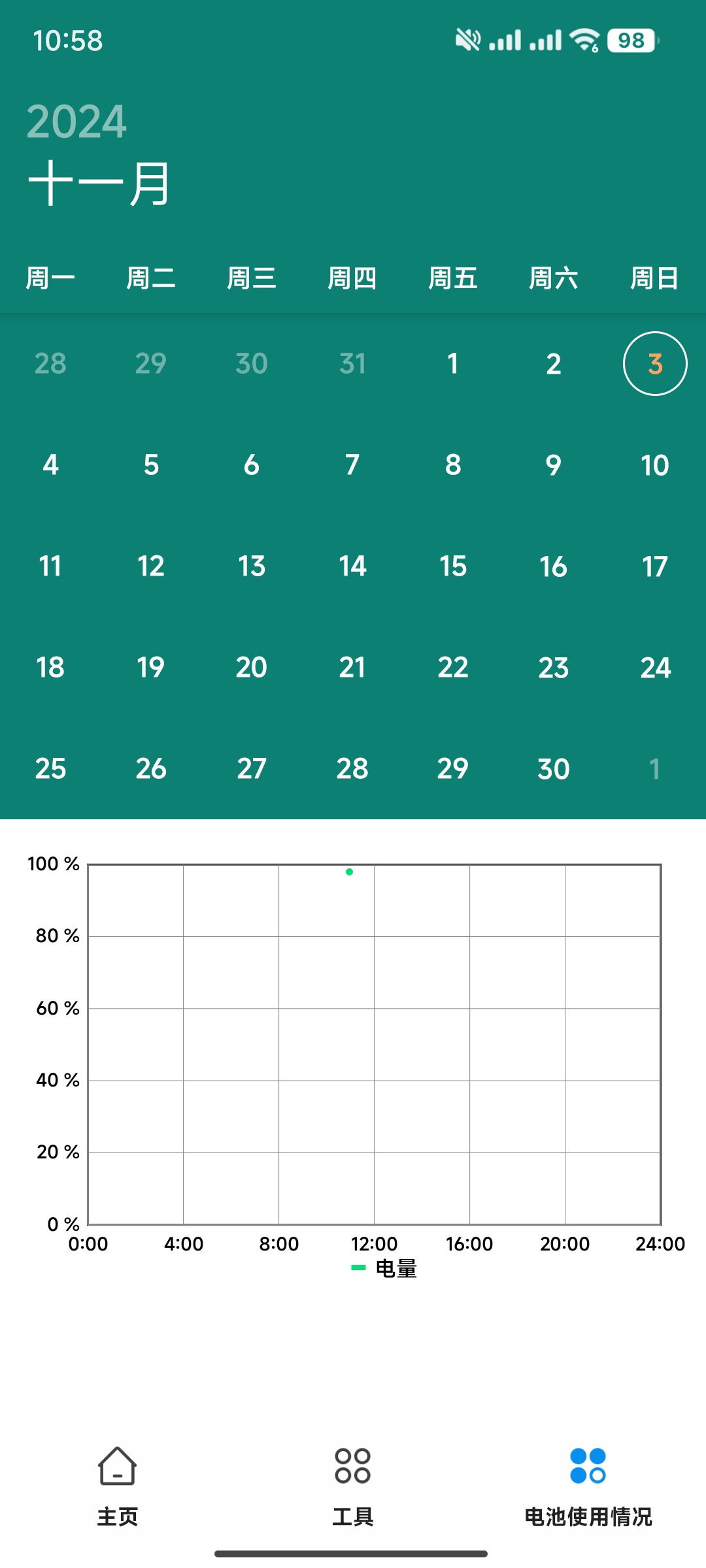Tap the 电量 chart legend entry
Viewport: 706px width, 1568px height.
click(x=385, y=1269)
